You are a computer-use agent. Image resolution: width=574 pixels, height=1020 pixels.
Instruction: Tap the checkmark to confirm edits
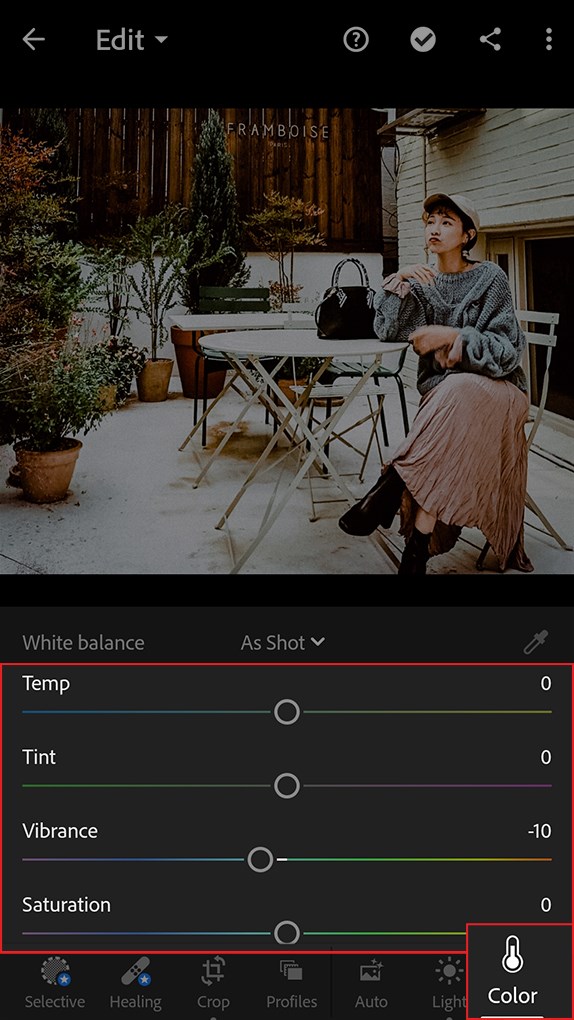(422, 40)
